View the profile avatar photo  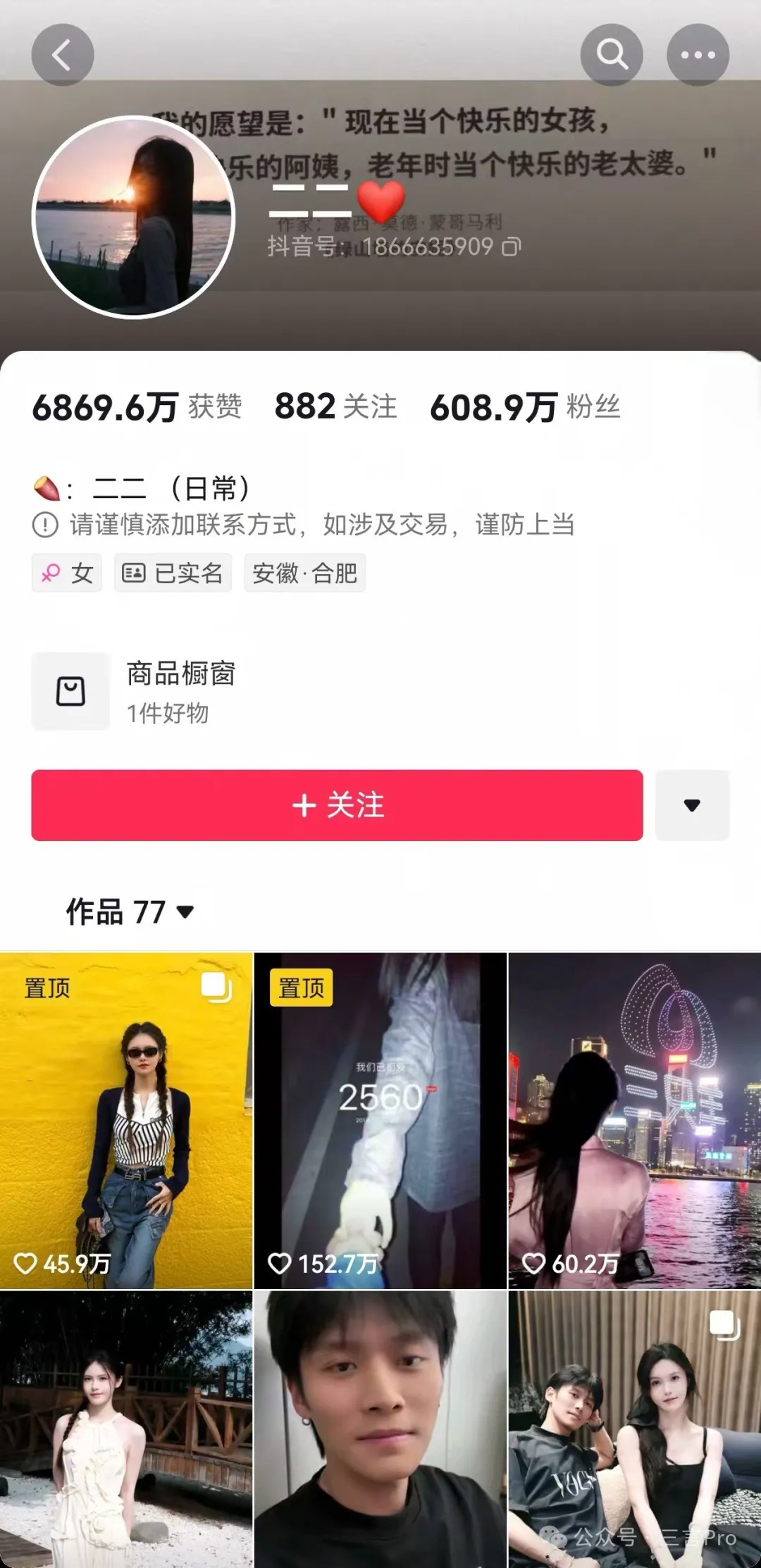click(134, 217)
